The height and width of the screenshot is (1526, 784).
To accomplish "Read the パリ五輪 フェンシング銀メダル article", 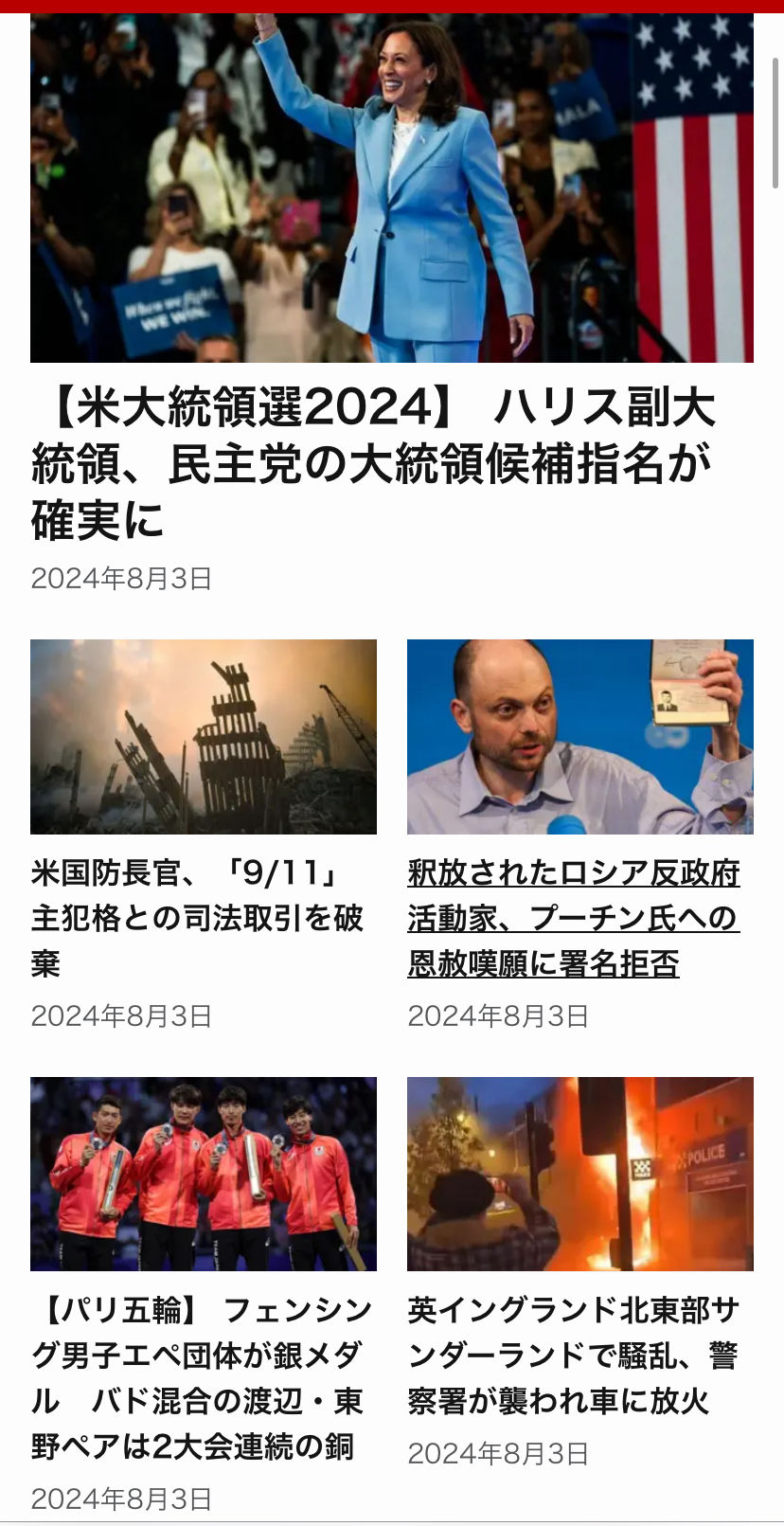I will coord(202,1378).
